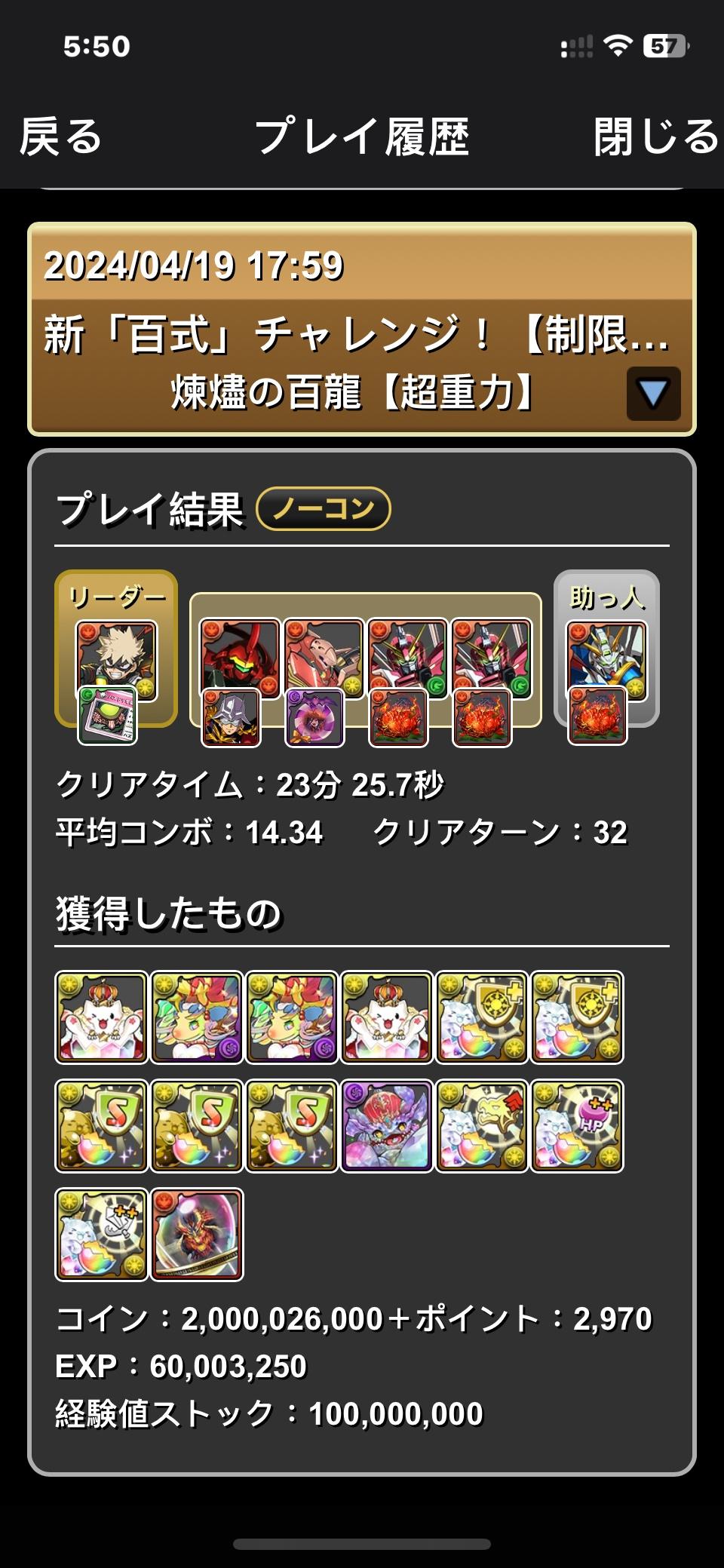Screen dimensions: 724x1568
Task: View the HP++ egg reward
Action: pos(577,1126)
